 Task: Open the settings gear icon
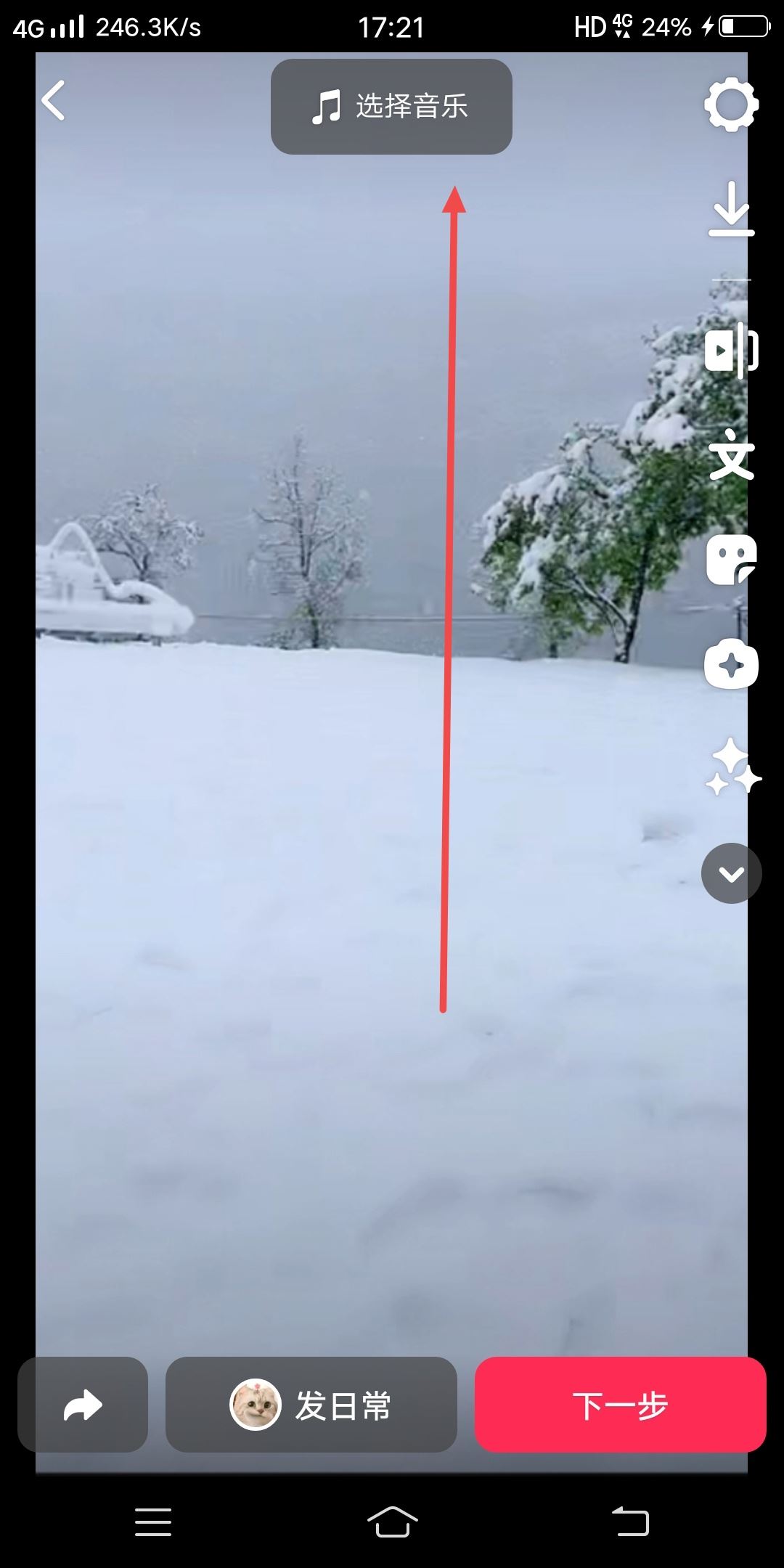point(731,105)
